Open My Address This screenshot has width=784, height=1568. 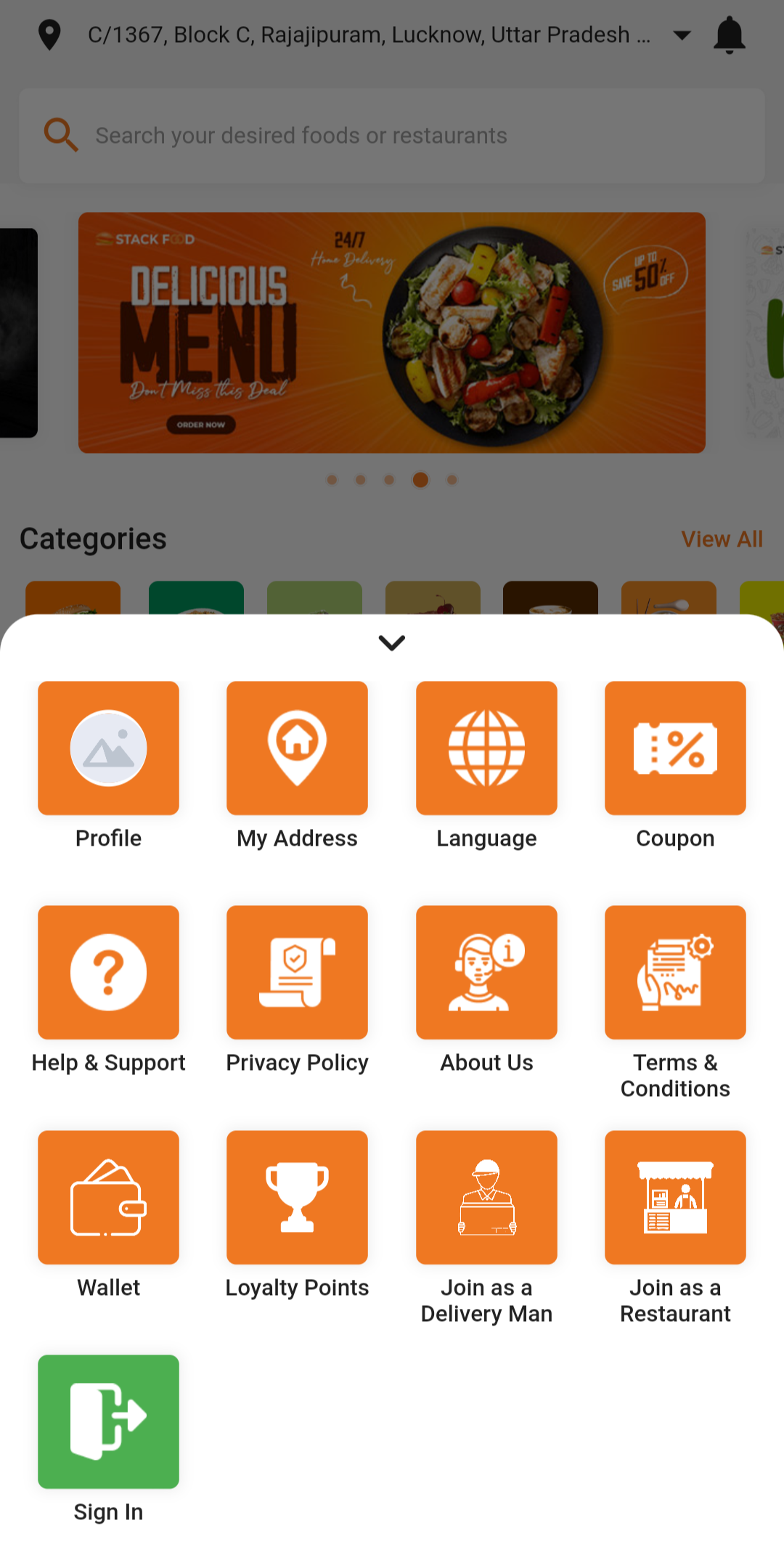297,748
